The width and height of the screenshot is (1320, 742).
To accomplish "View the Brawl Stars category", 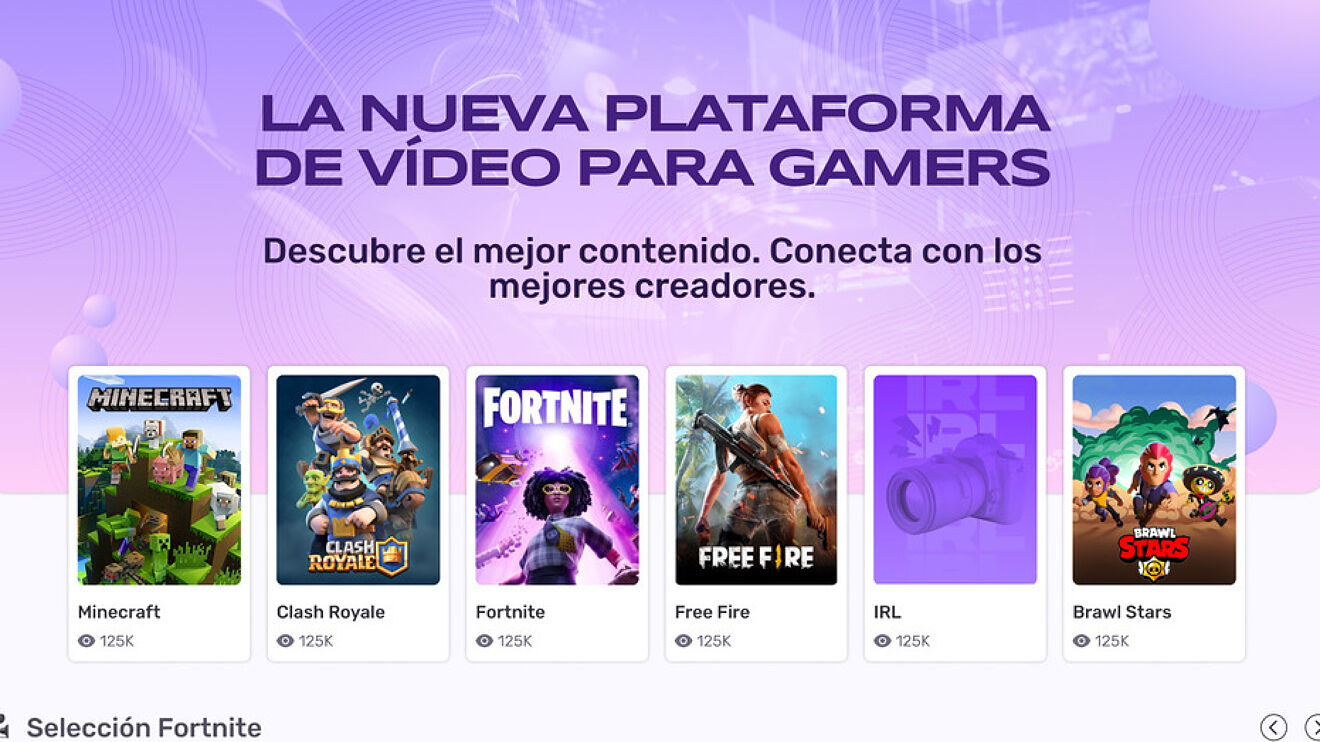I will click(1154, 481).
